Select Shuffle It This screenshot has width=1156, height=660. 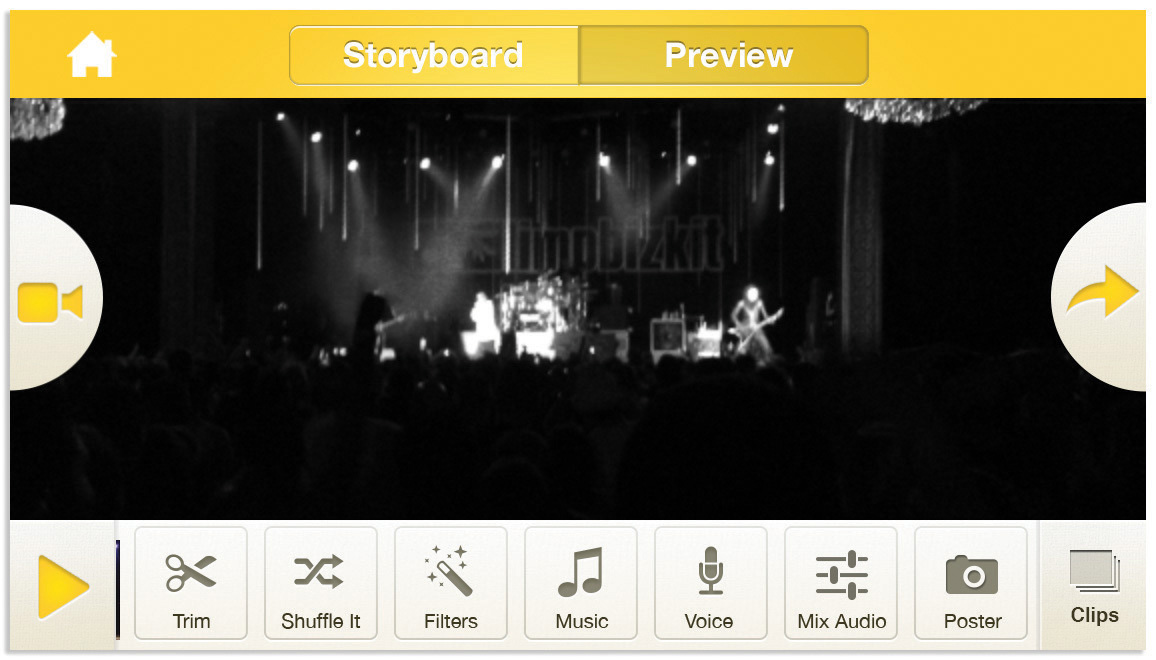321,584
